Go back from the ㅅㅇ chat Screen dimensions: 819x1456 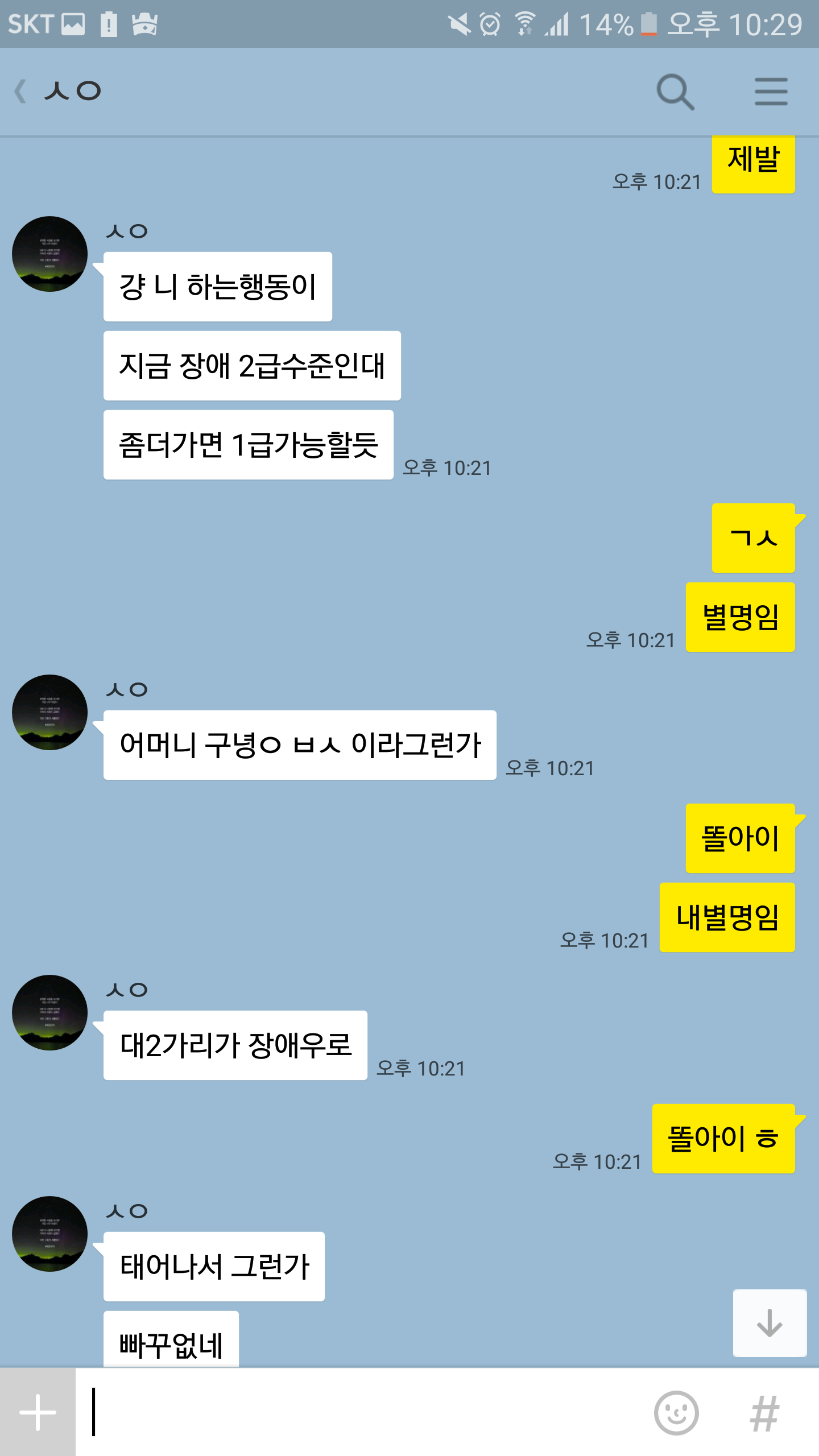pyautogui.click(x=22, y=92)
